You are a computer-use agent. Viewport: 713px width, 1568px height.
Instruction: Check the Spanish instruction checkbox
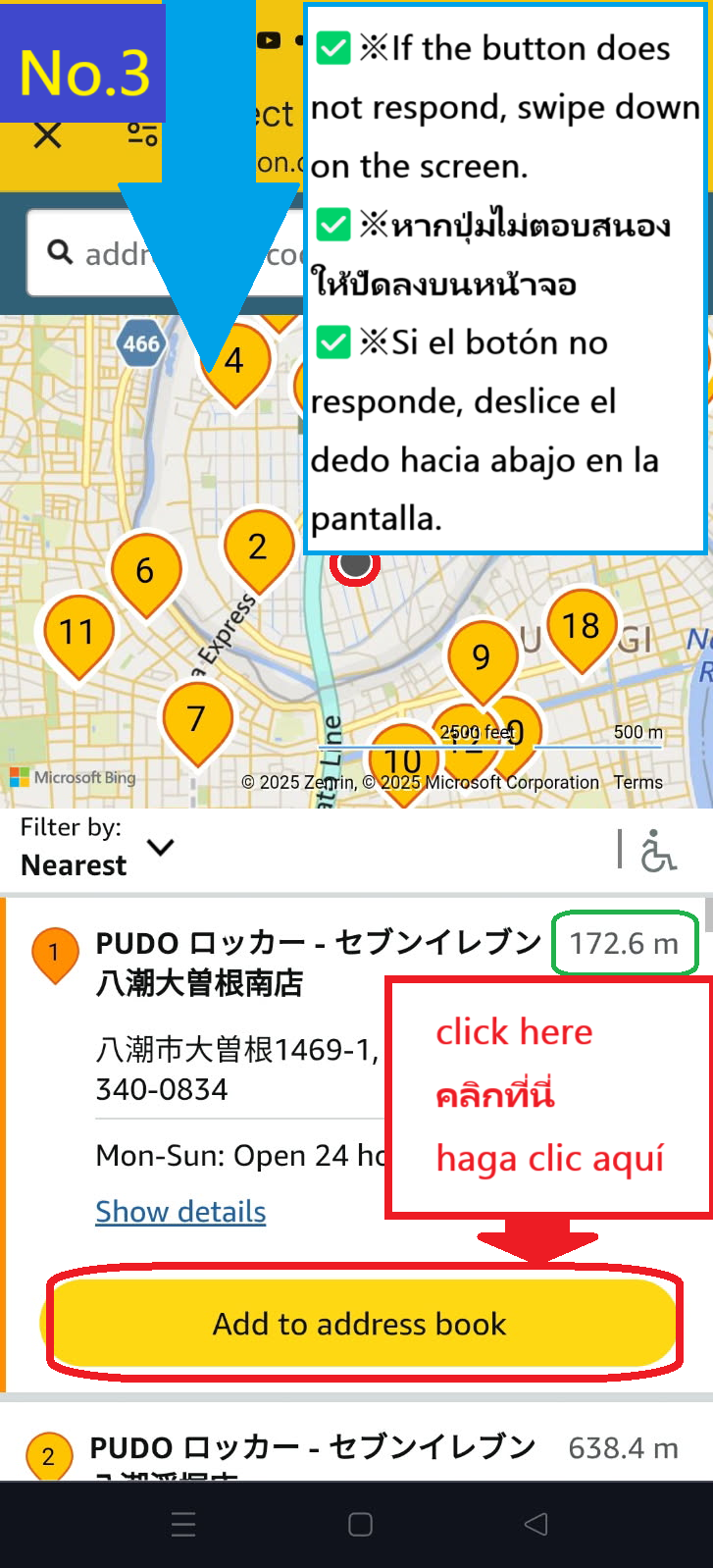tap(333, 341)
